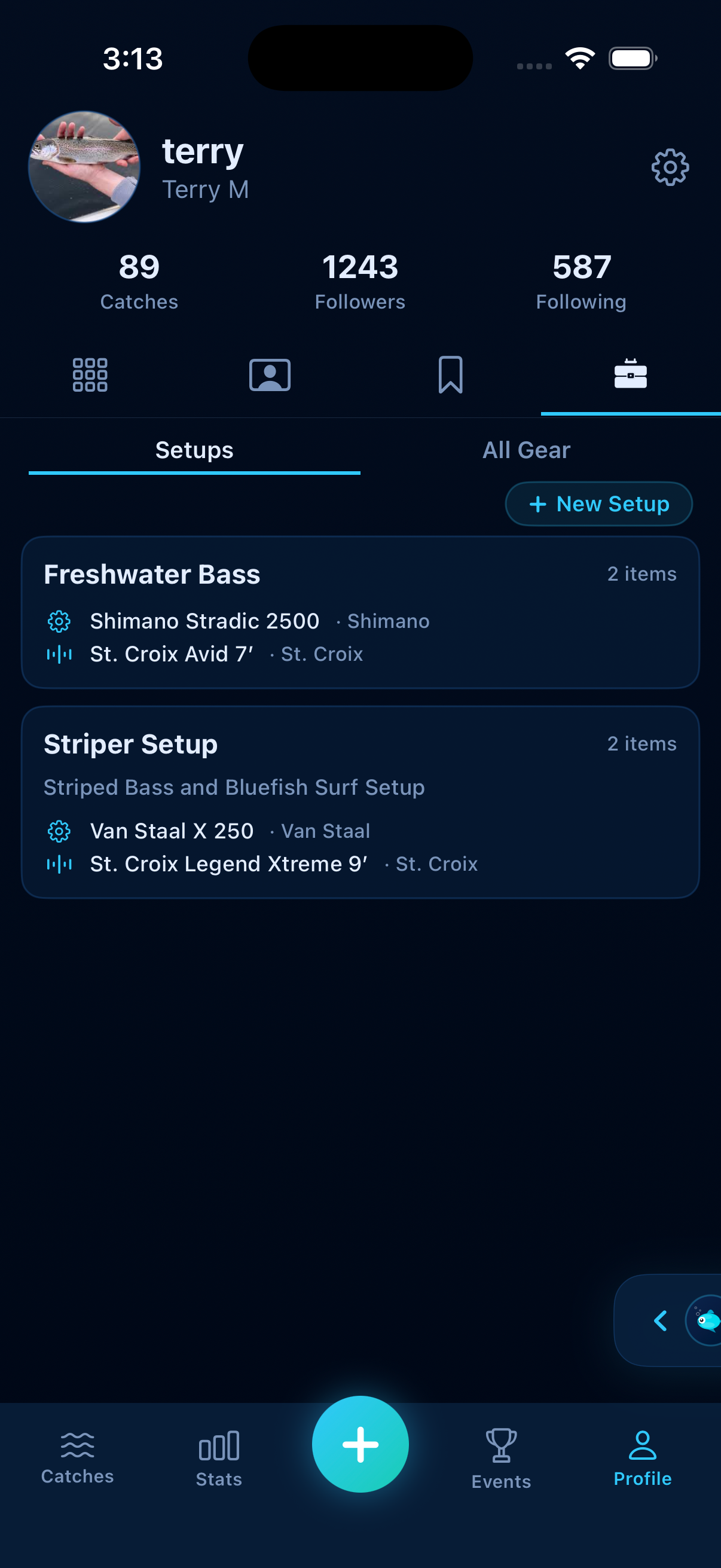721x1568 pixels.
Task: Click the rod icon beside St. Croix Avid 7'
Action: 59,653
